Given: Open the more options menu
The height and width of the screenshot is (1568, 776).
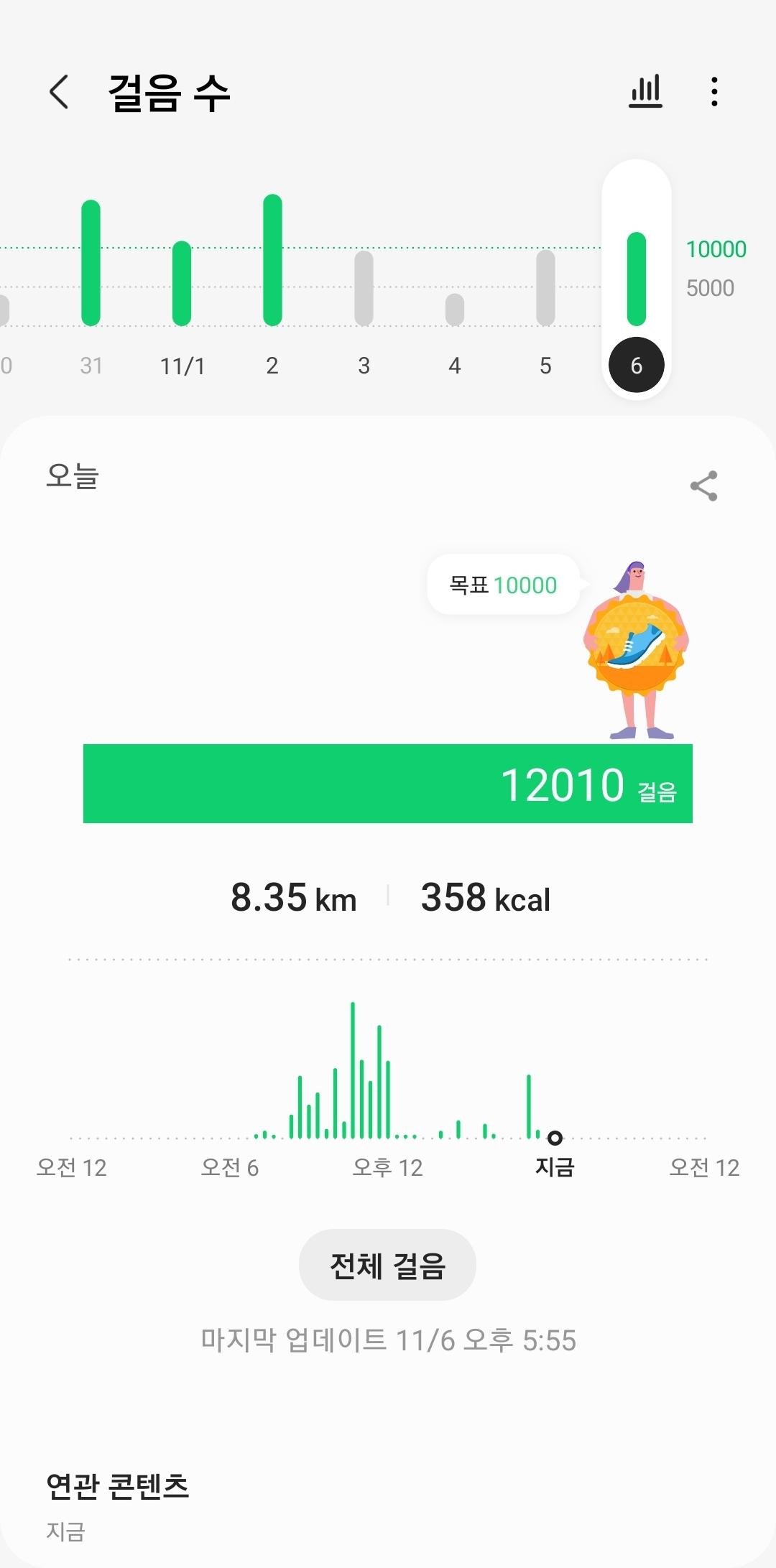Looking at the screenshot, I should coord(713,92).
